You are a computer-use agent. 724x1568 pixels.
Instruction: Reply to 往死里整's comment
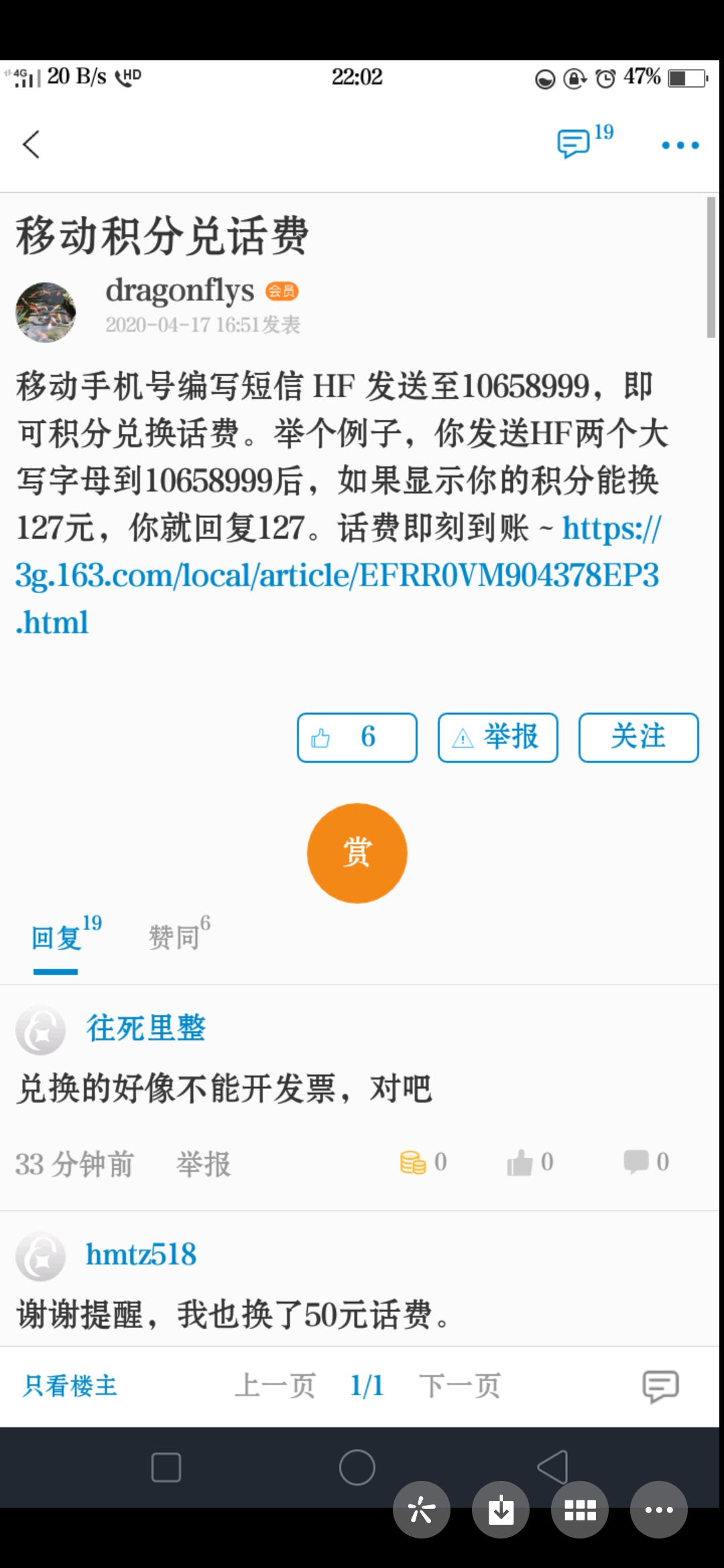pyautogui.click(x=645, y=1163)
